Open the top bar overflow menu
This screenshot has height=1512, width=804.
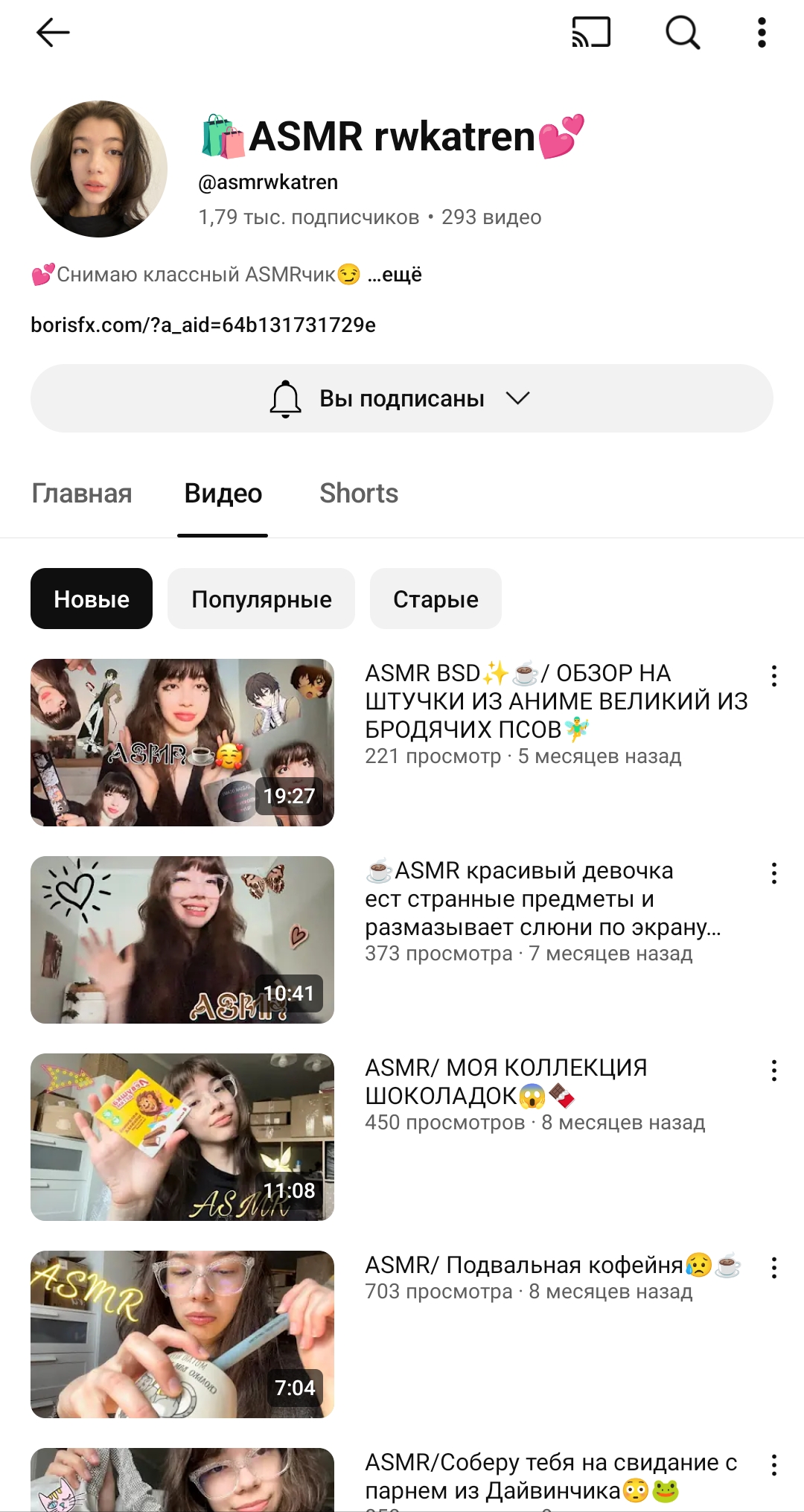click(762, 33)
